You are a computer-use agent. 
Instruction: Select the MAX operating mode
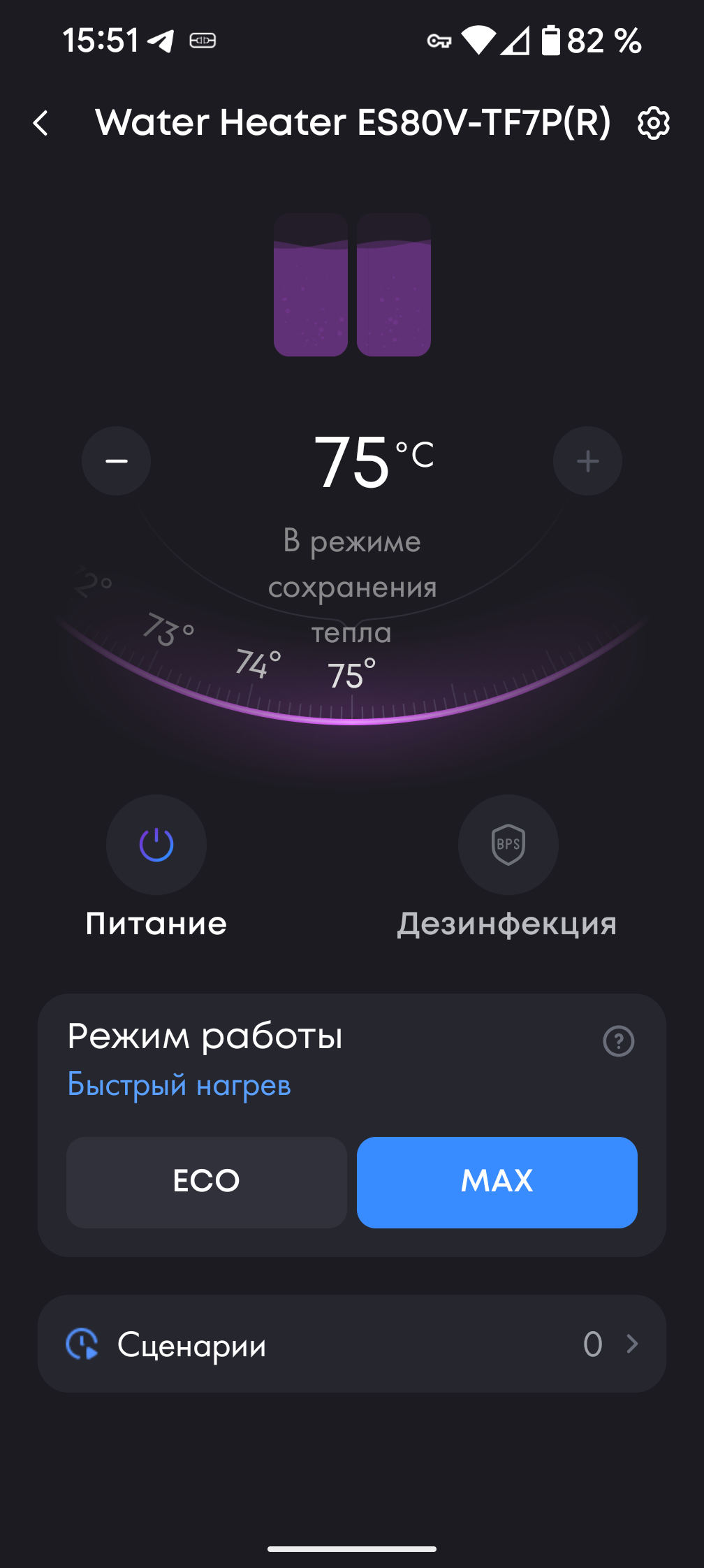[497, 1182]
